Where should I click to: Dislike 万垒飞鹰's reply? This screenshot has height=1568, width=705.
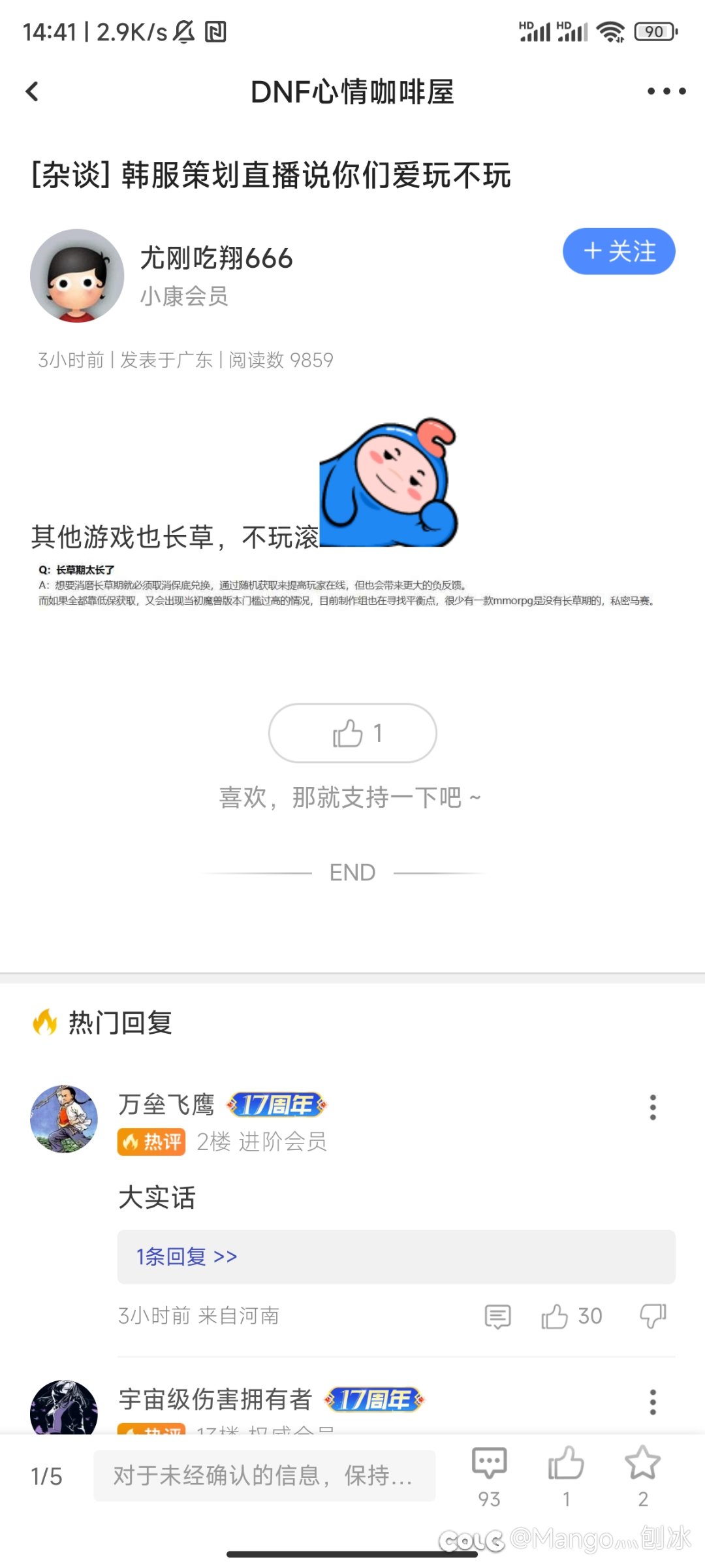[x=652, y=1316]
